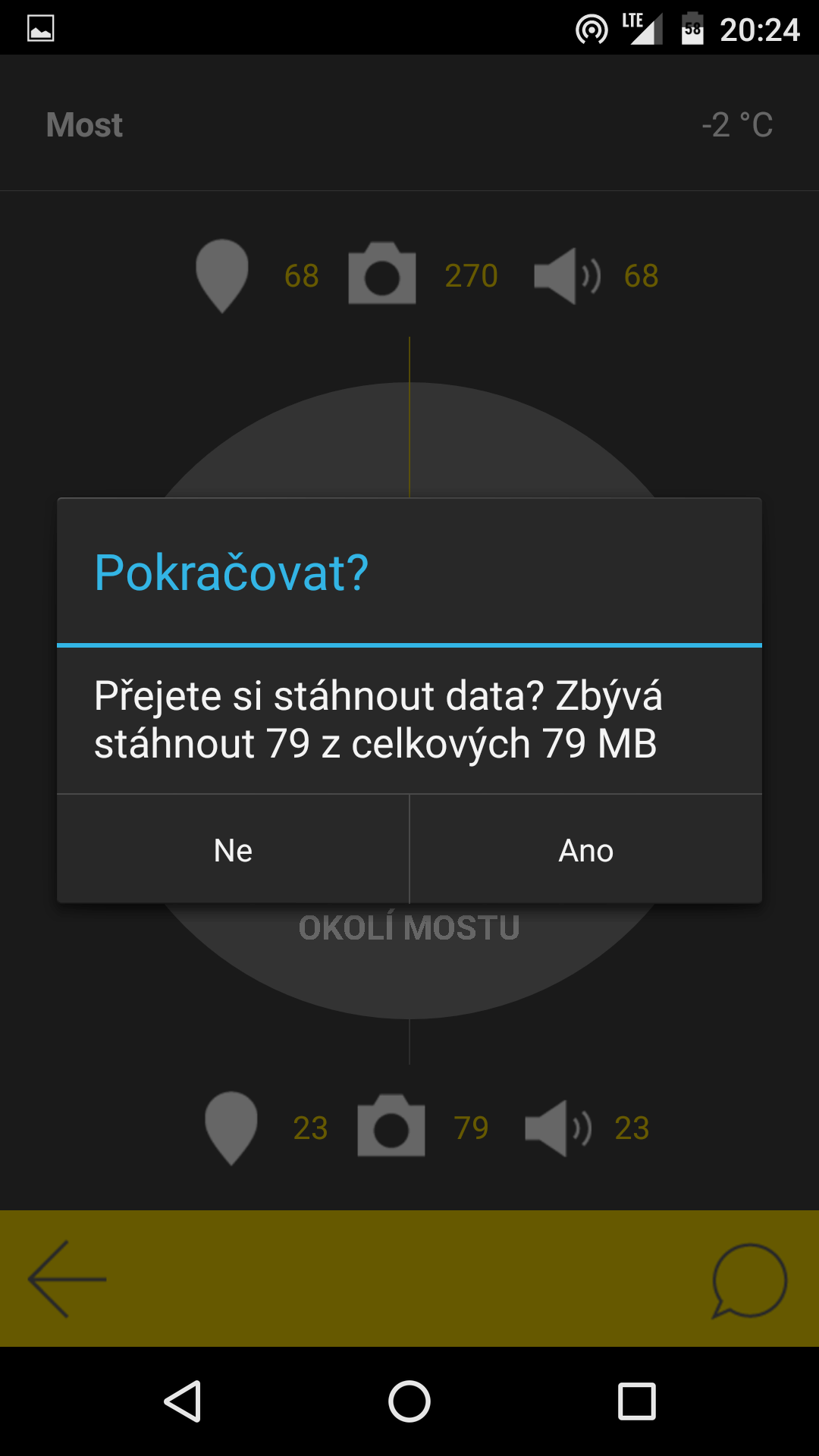Decline the download by tapping Ne

coord(233,849)
